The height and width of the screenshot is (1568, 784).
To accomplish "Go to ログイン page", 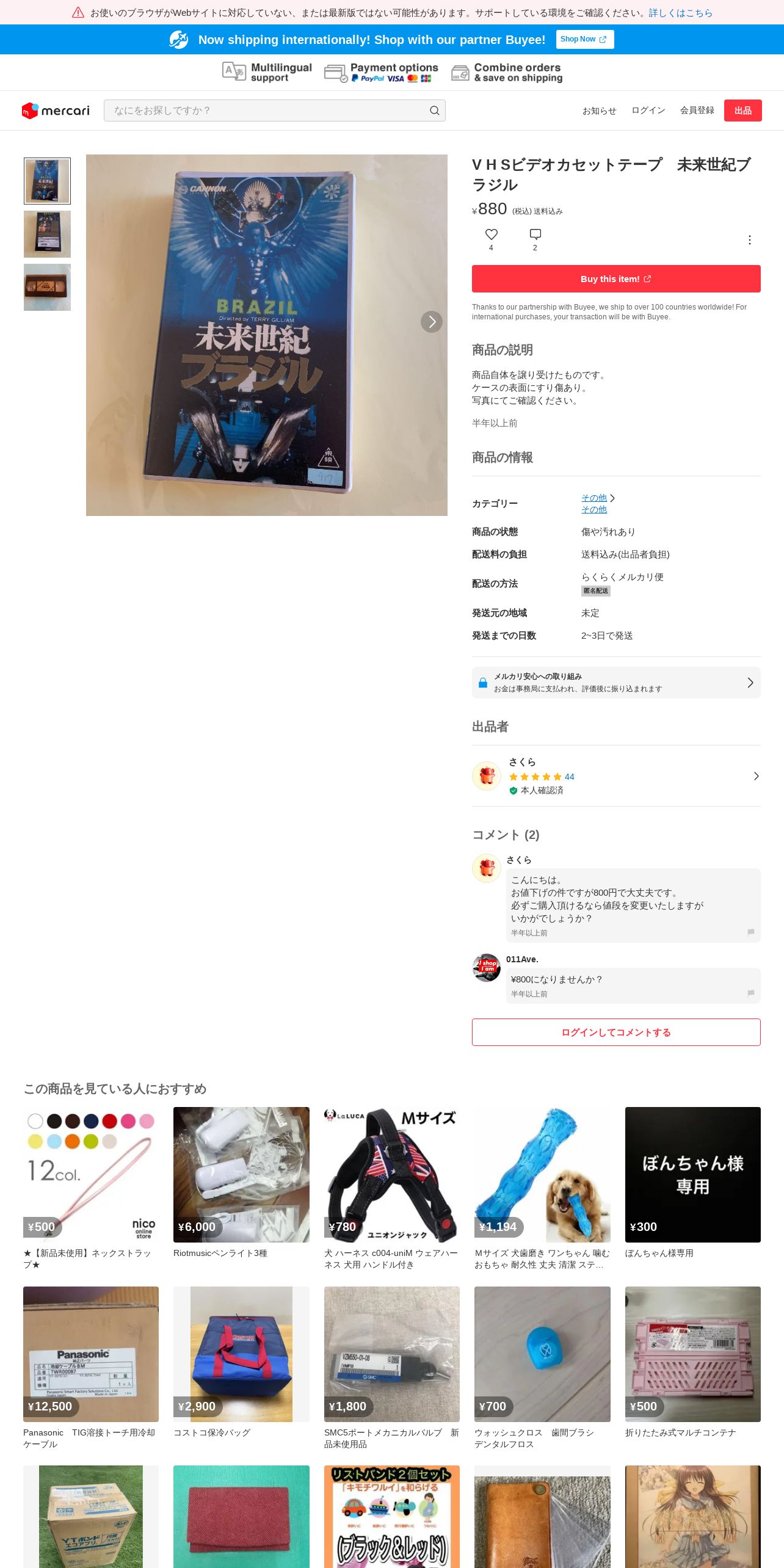I will [x=648, y=111].
